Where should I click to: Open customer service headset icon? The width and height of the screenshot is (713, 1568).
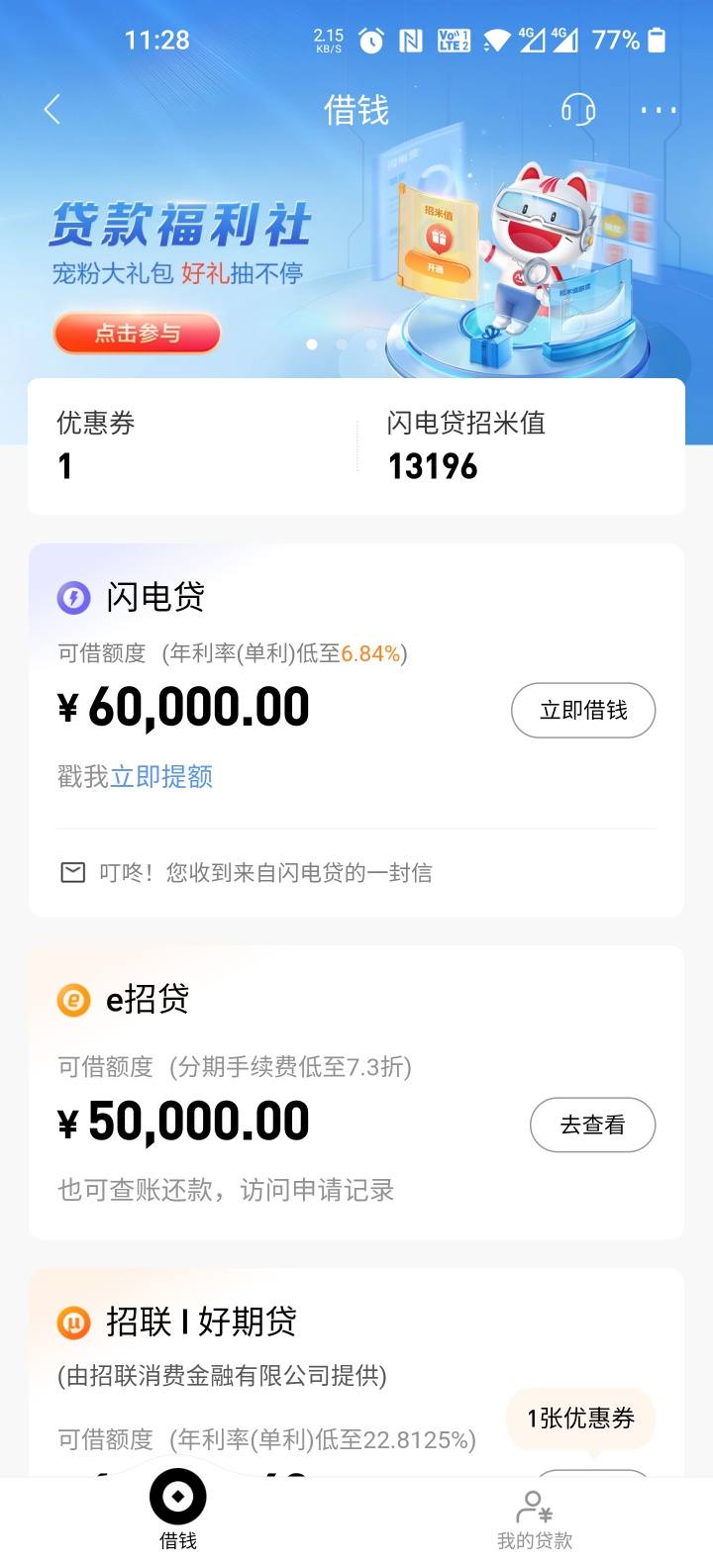coord(578,110)
